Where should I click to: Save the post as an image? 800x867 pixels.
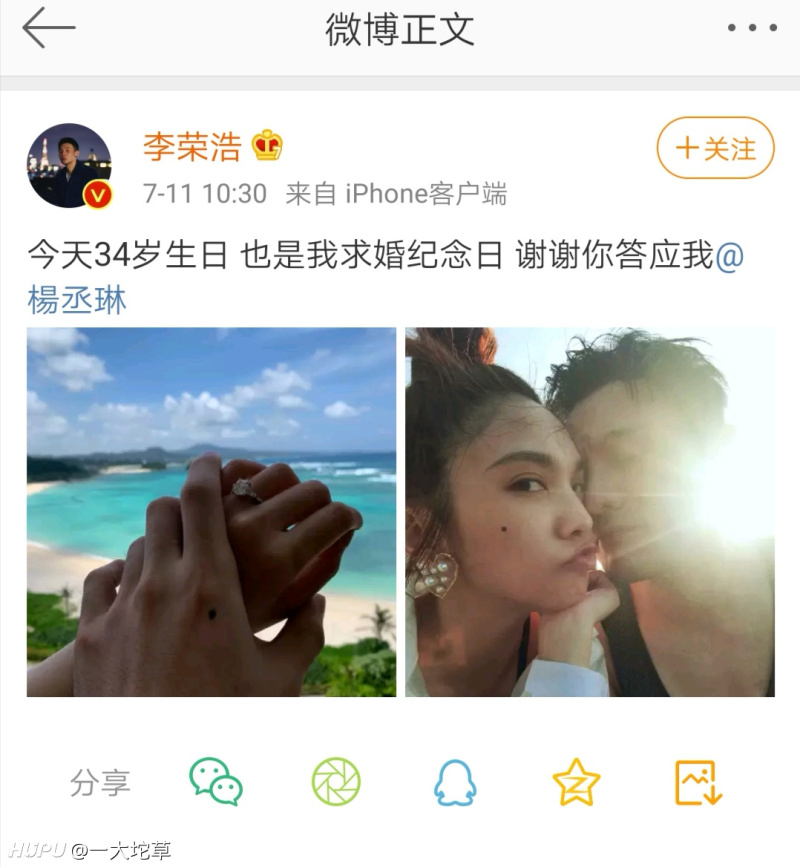click(x=698, y=782)
